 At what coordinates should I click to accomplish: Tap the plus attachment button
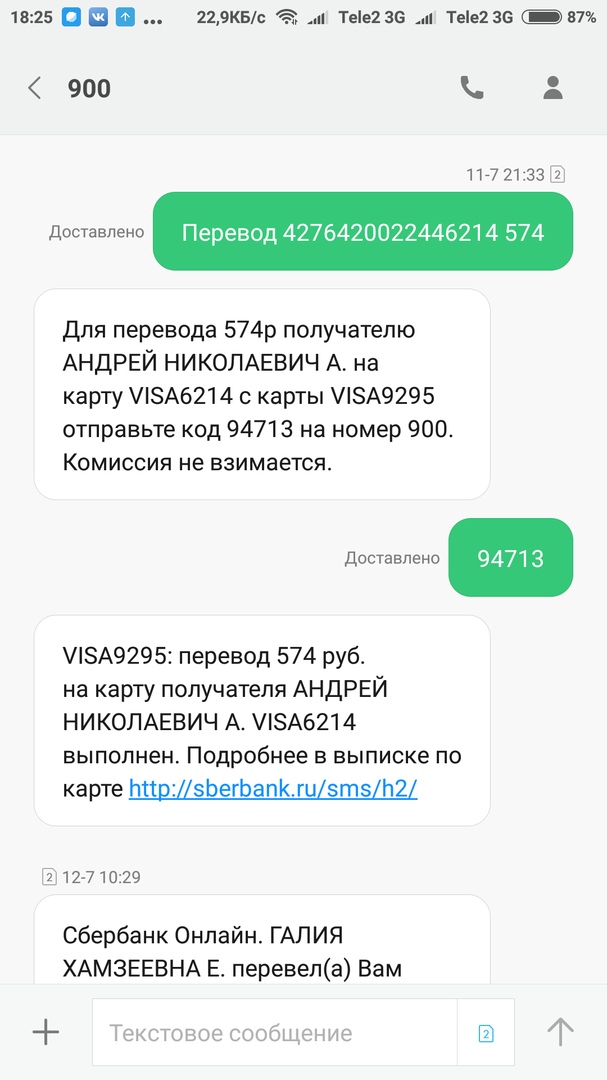point(46,1033)
